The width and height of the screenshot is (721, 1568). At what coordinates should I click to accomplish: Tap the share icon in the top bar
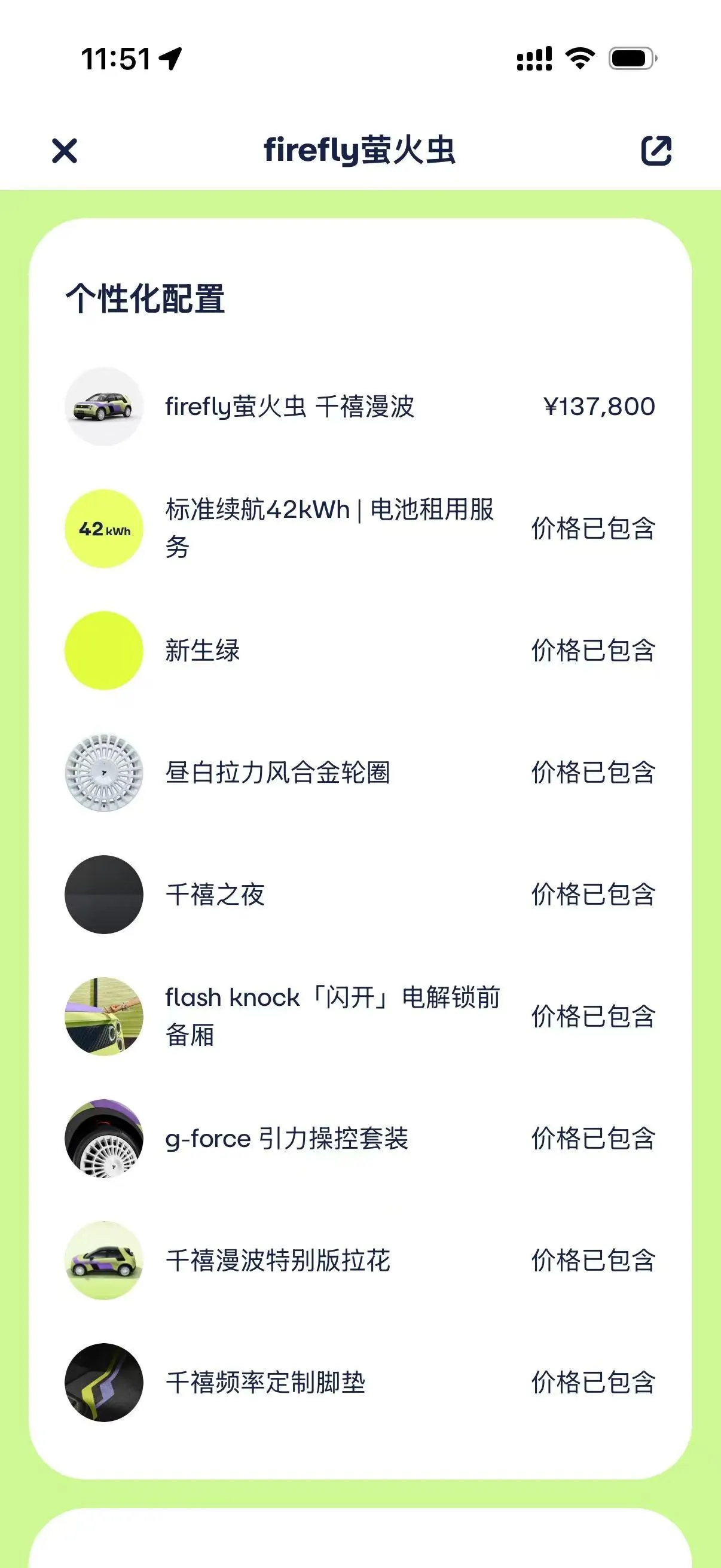pos(656,150)
